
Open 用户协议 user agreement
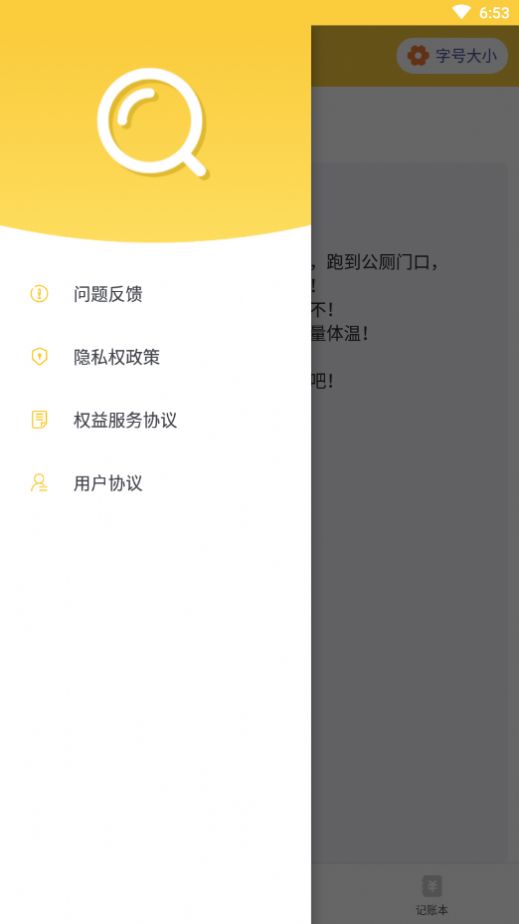[156, 483]
